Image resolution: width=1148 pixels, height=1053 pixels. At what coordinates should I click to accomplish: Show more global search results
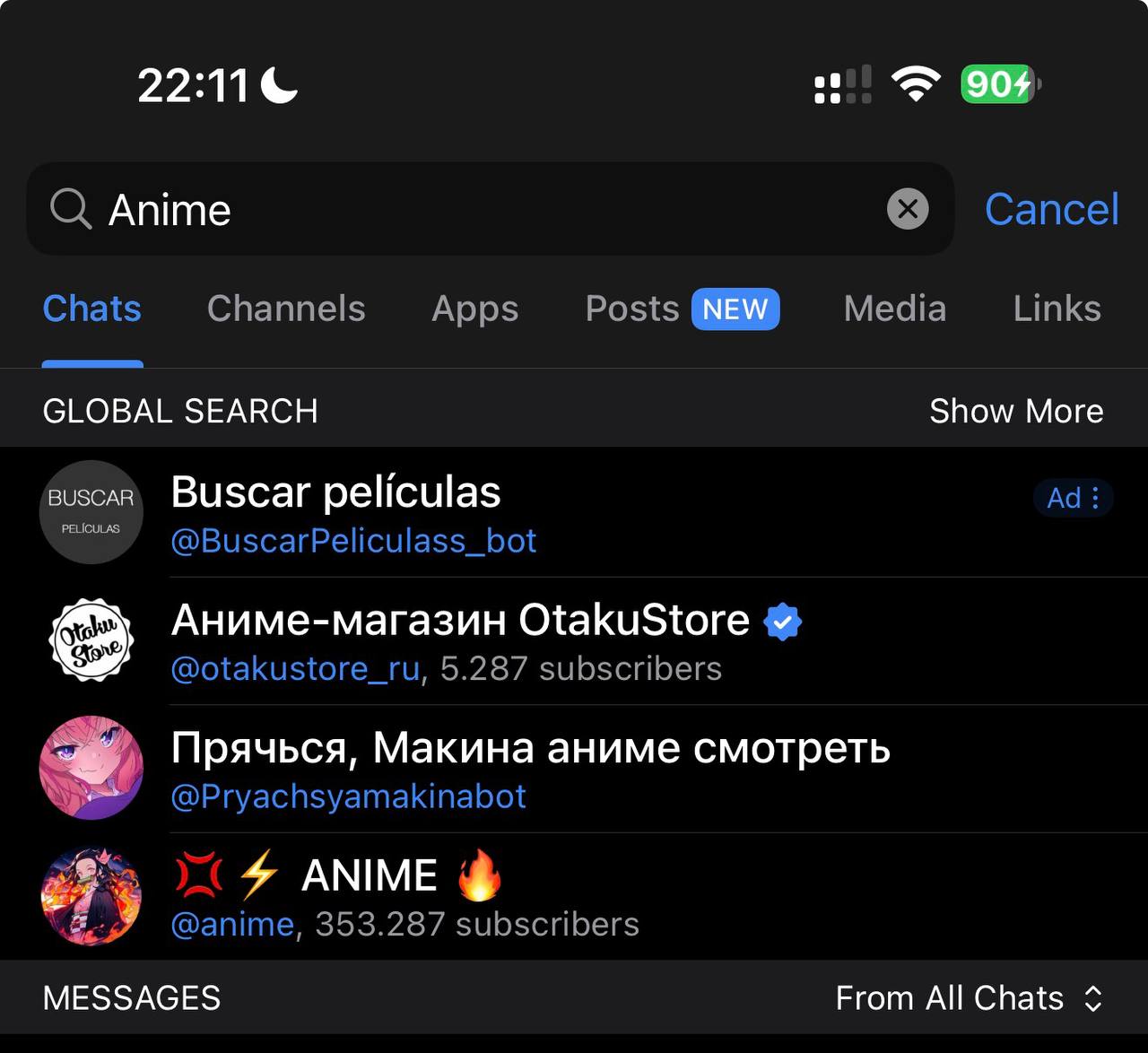(1016, 411)
